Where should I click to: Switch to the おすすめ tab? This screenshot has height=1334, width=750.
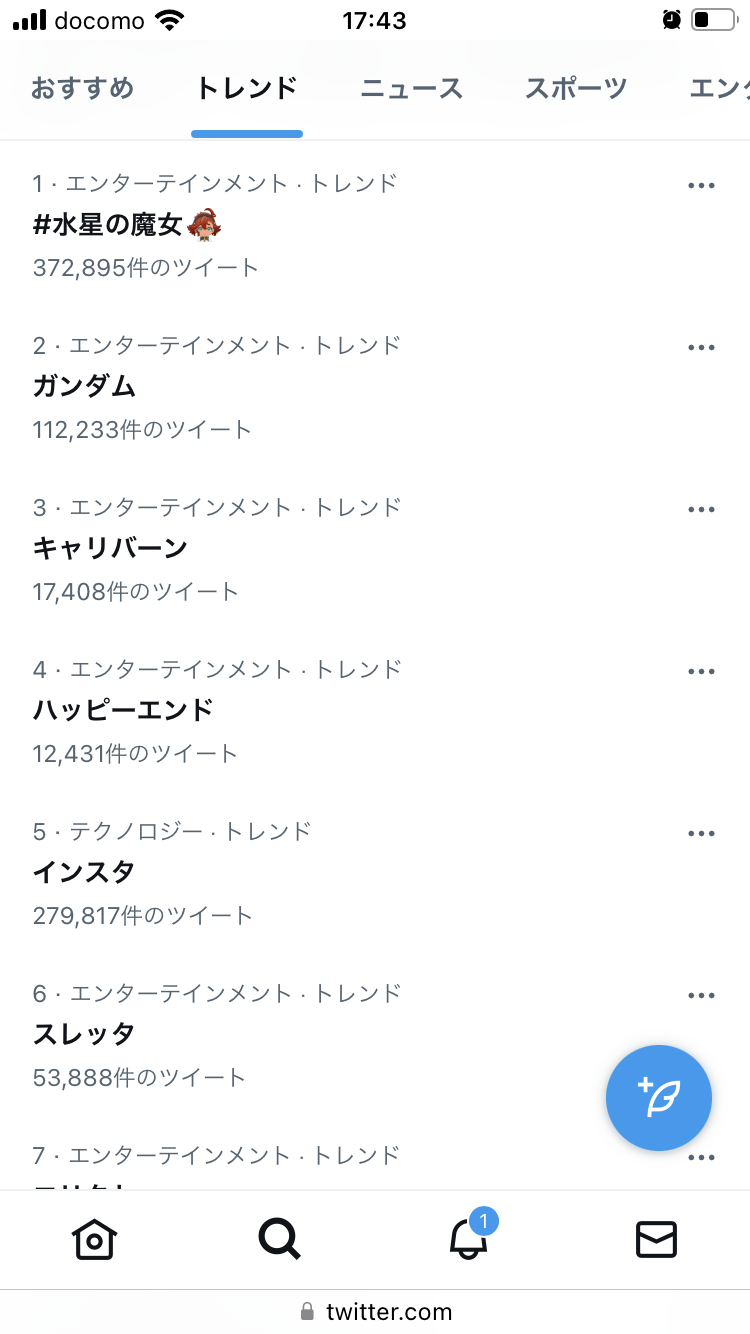point(82,88)
